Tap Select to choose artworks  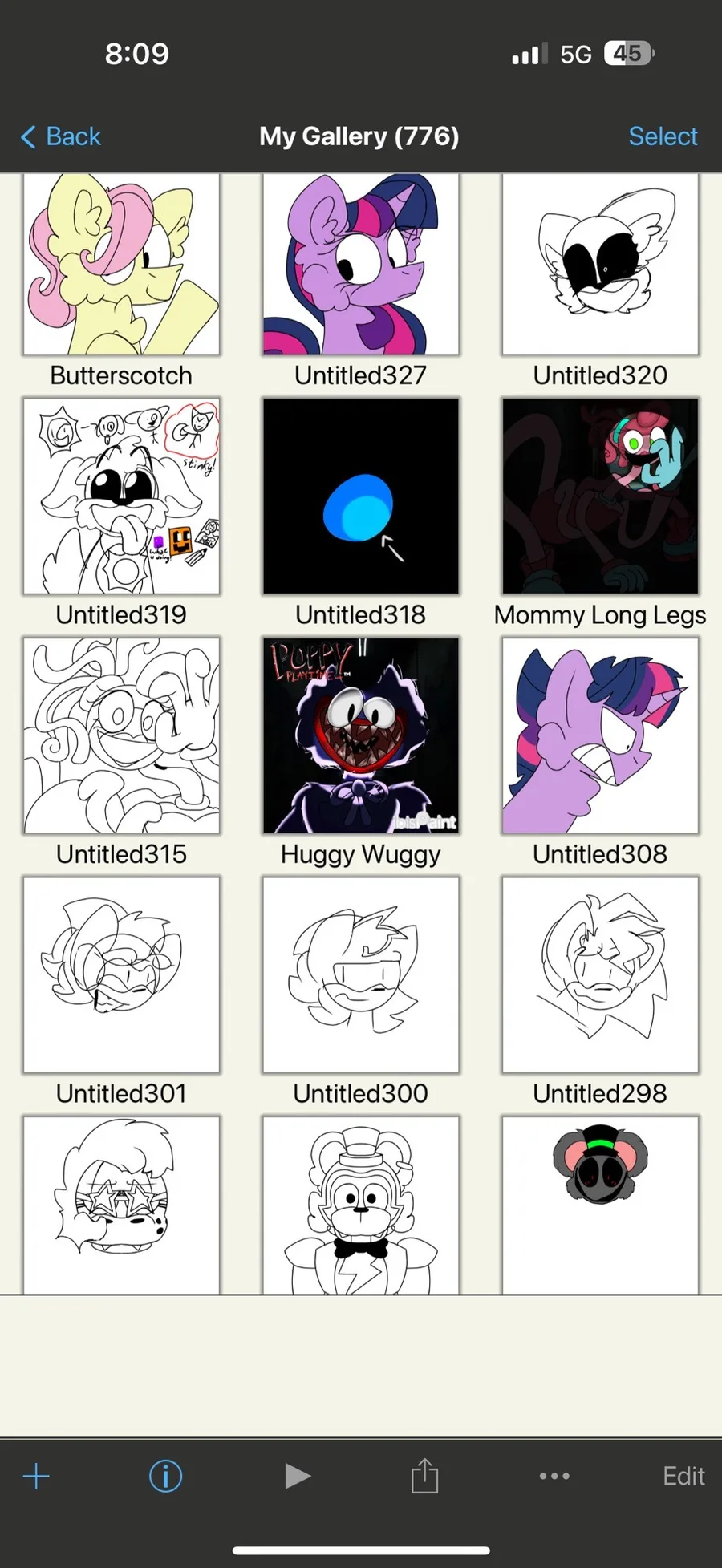663,136
